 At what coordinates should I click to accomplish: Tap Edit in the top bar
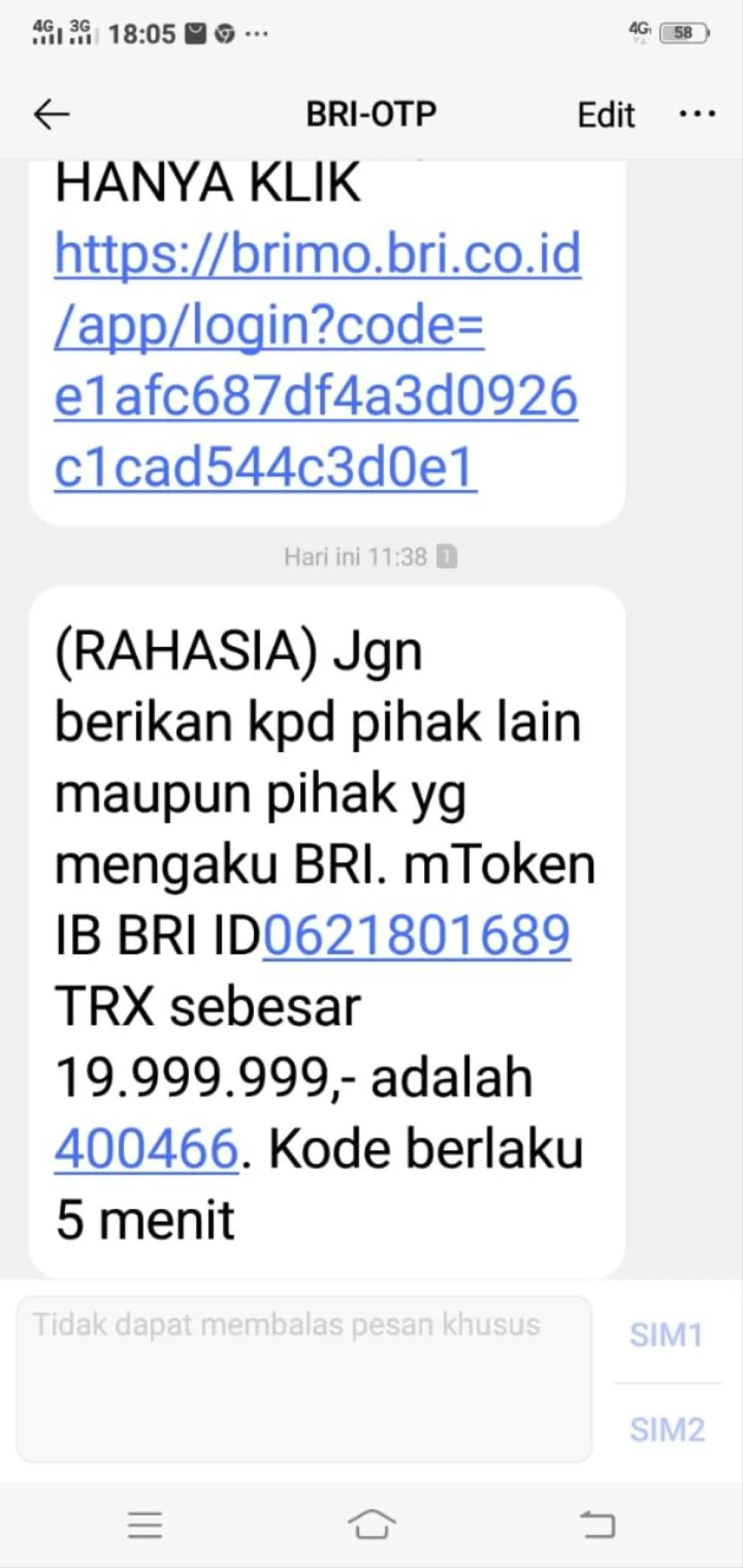click(x=606, y=115)
